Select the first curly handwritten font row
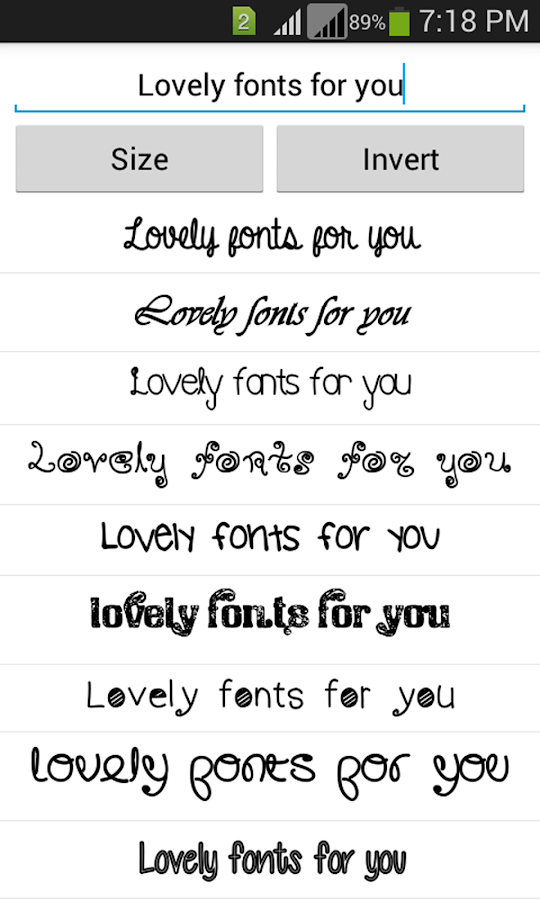 (270, 236)
